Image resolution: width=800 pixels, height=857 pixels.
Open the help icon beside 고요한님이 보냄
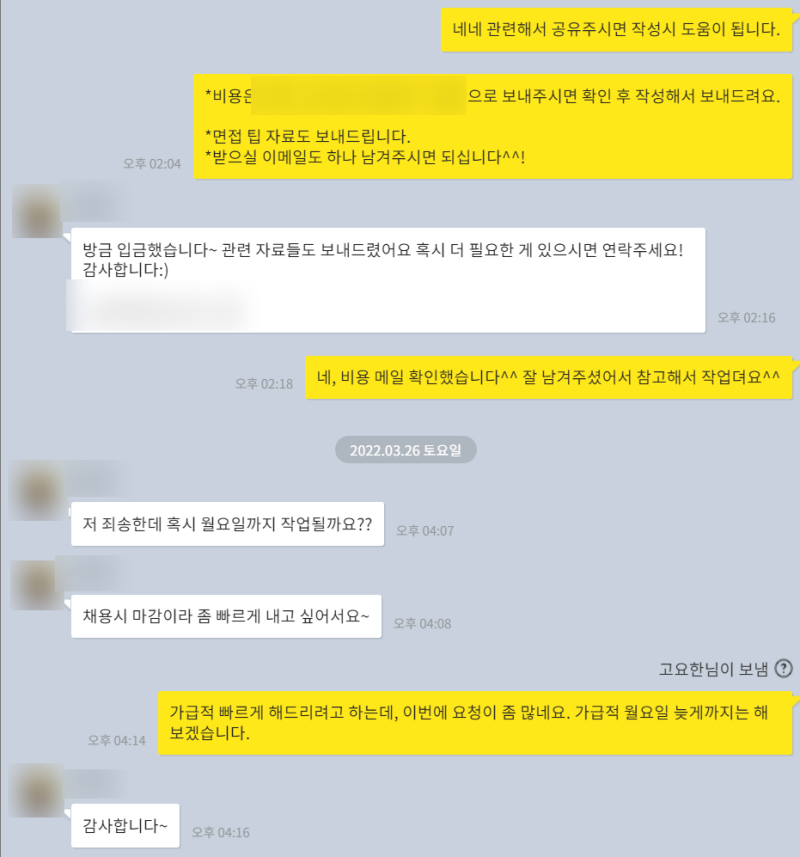[783, 669]
